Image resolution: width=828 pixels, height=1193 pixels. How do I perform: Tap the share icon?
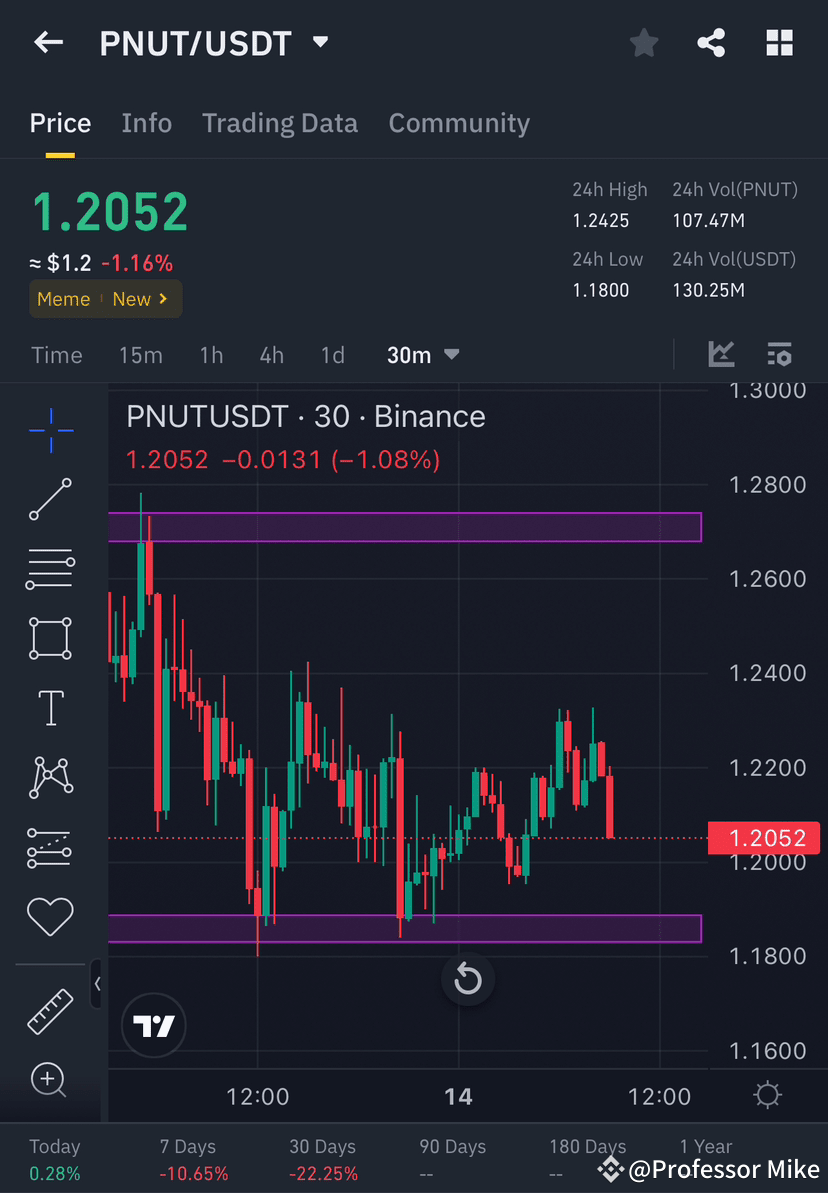711,42
